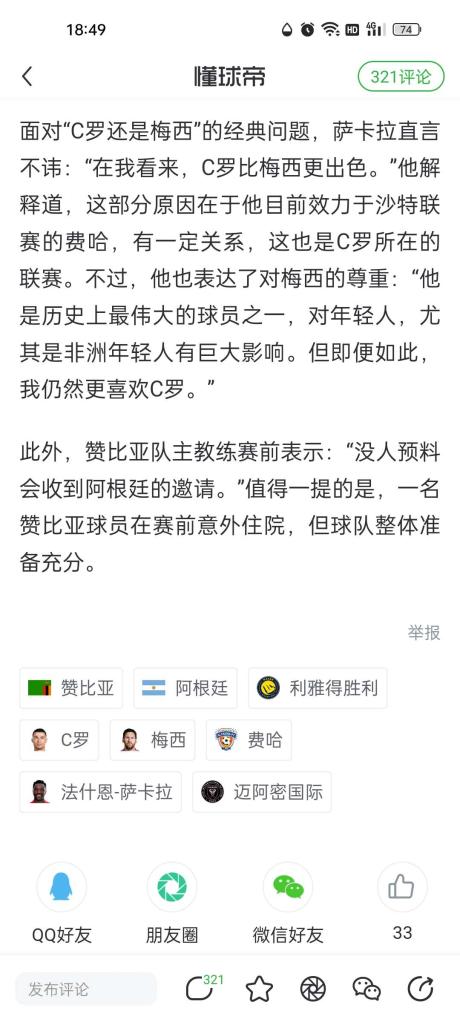
Task: Tap bottom bar WeChat share icon
Action: [367, 989]
